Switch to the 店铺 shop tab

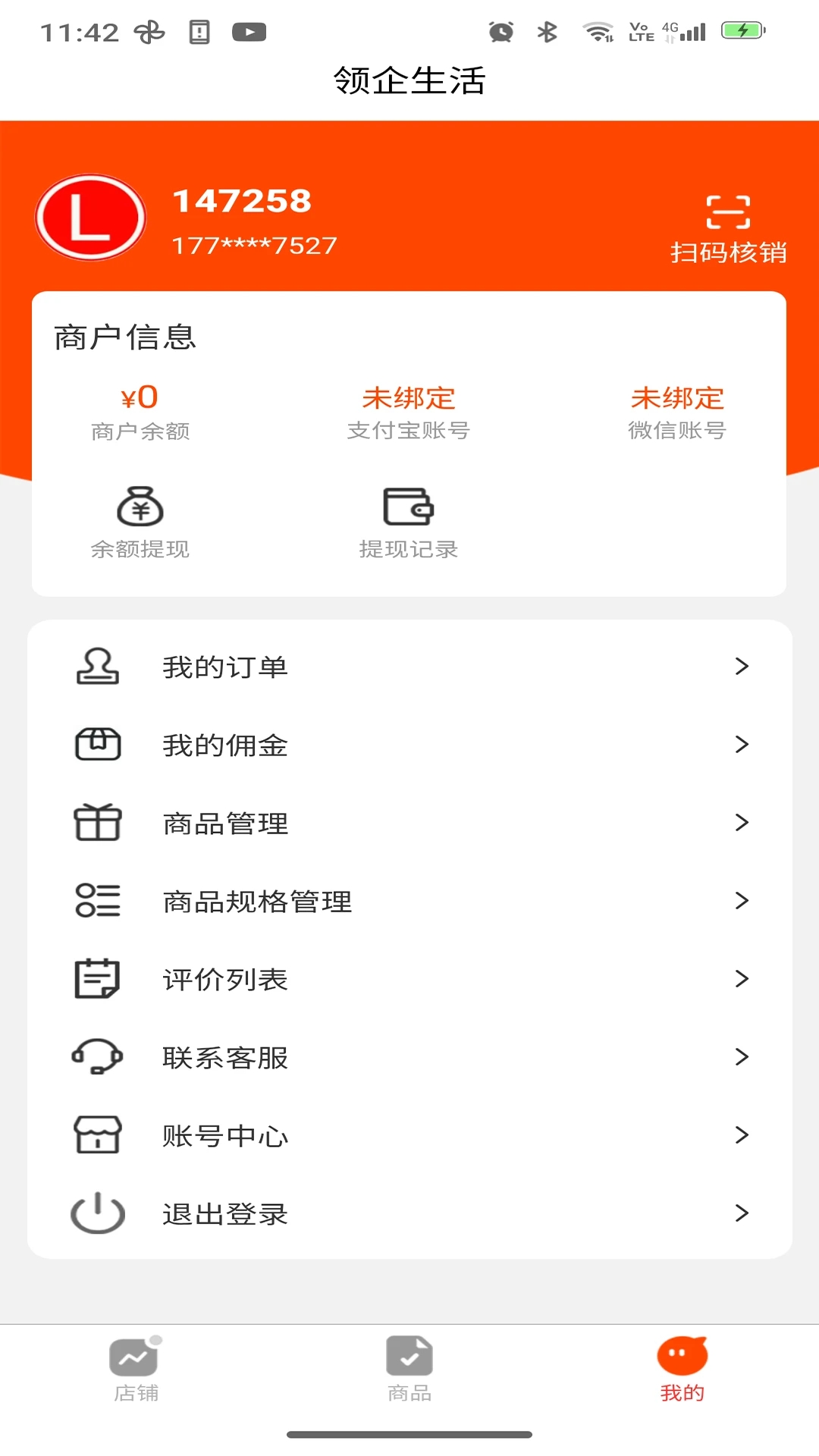[136, 1370]
